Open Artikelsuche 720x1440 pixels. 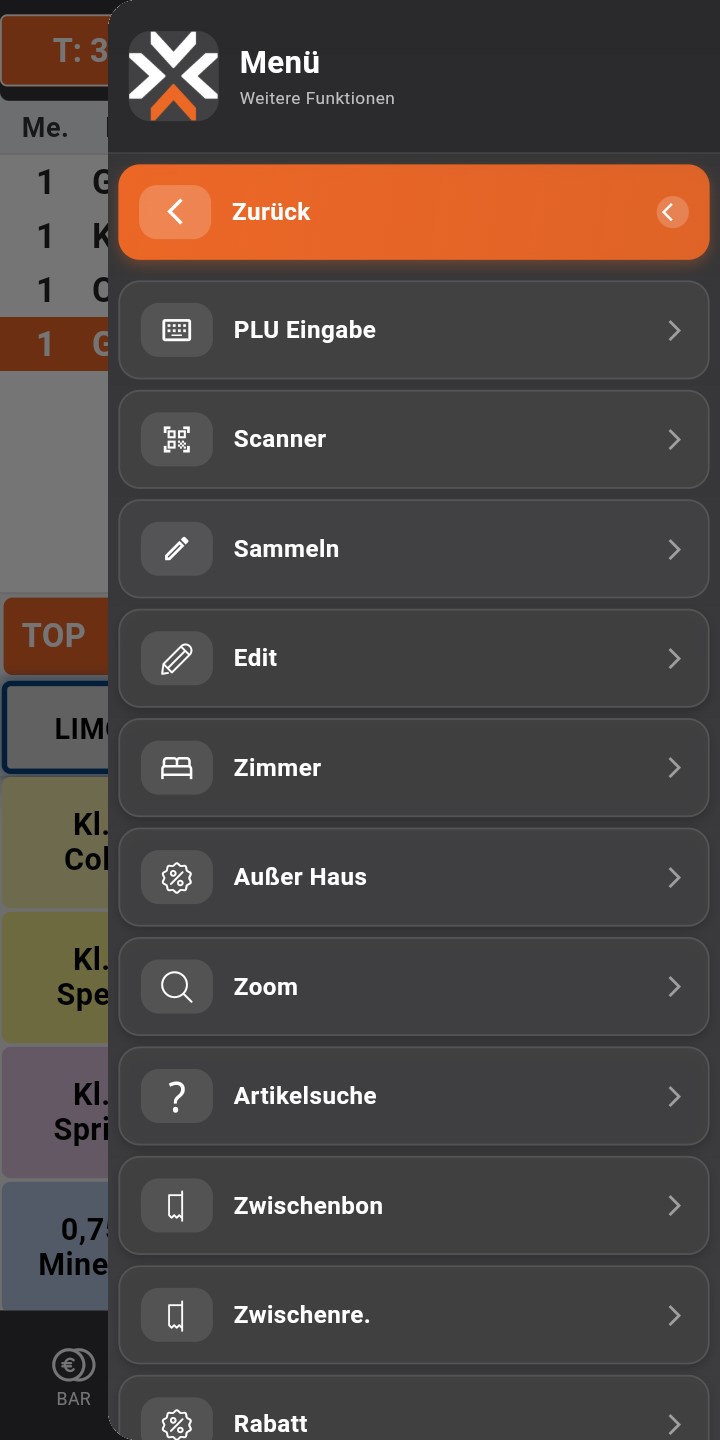click(413, 1096)
